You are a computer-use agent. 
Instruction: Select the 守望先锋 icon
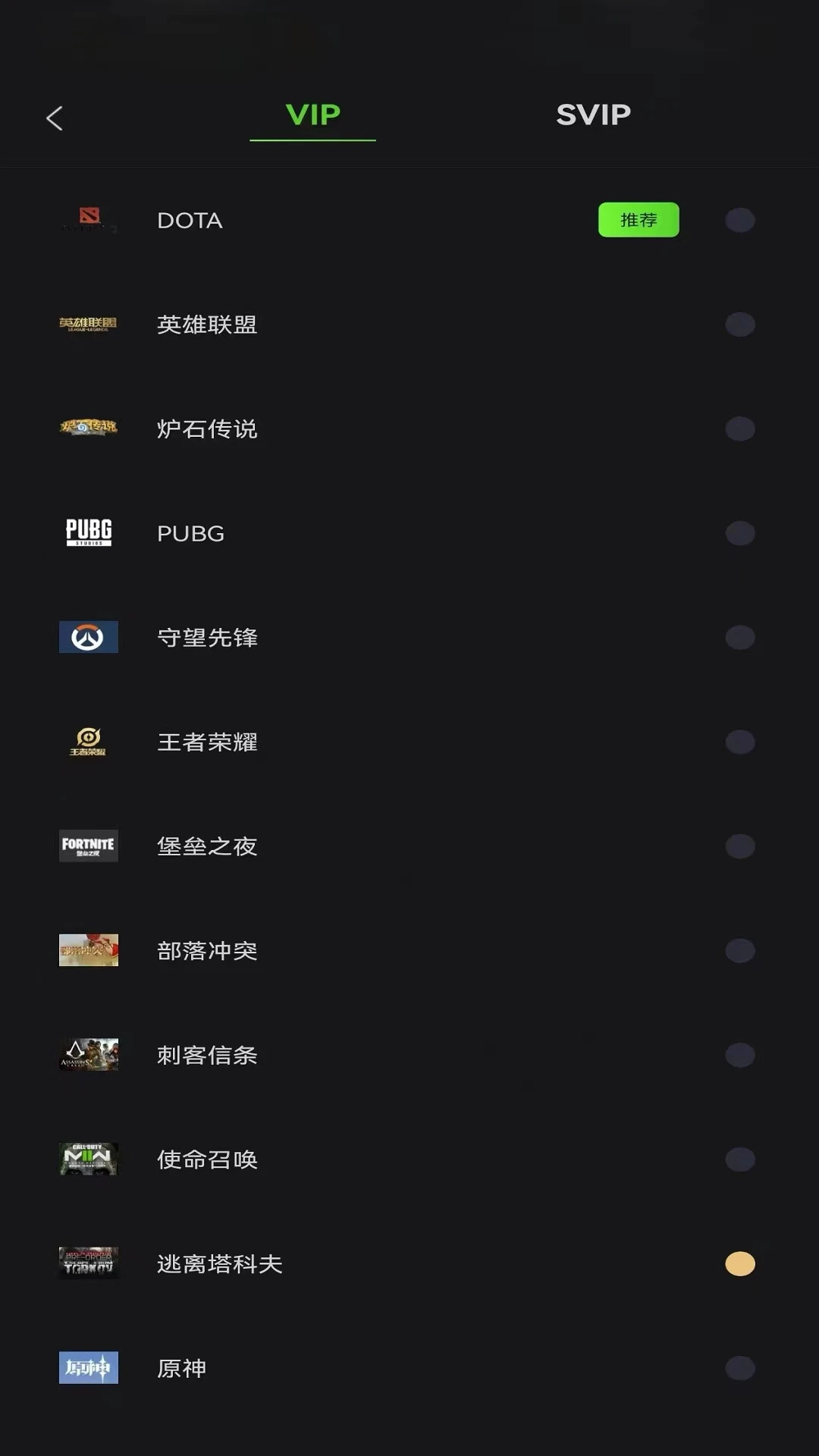click(89, 638)
